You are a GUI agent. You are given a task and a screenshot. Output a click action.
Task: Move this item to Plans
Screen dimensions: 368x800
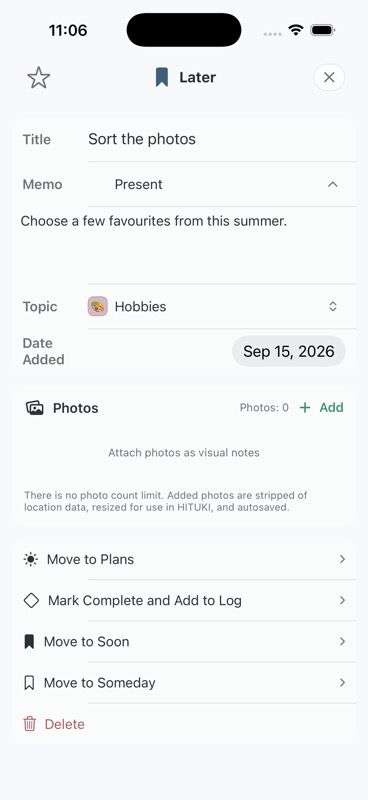pos(184,560)
